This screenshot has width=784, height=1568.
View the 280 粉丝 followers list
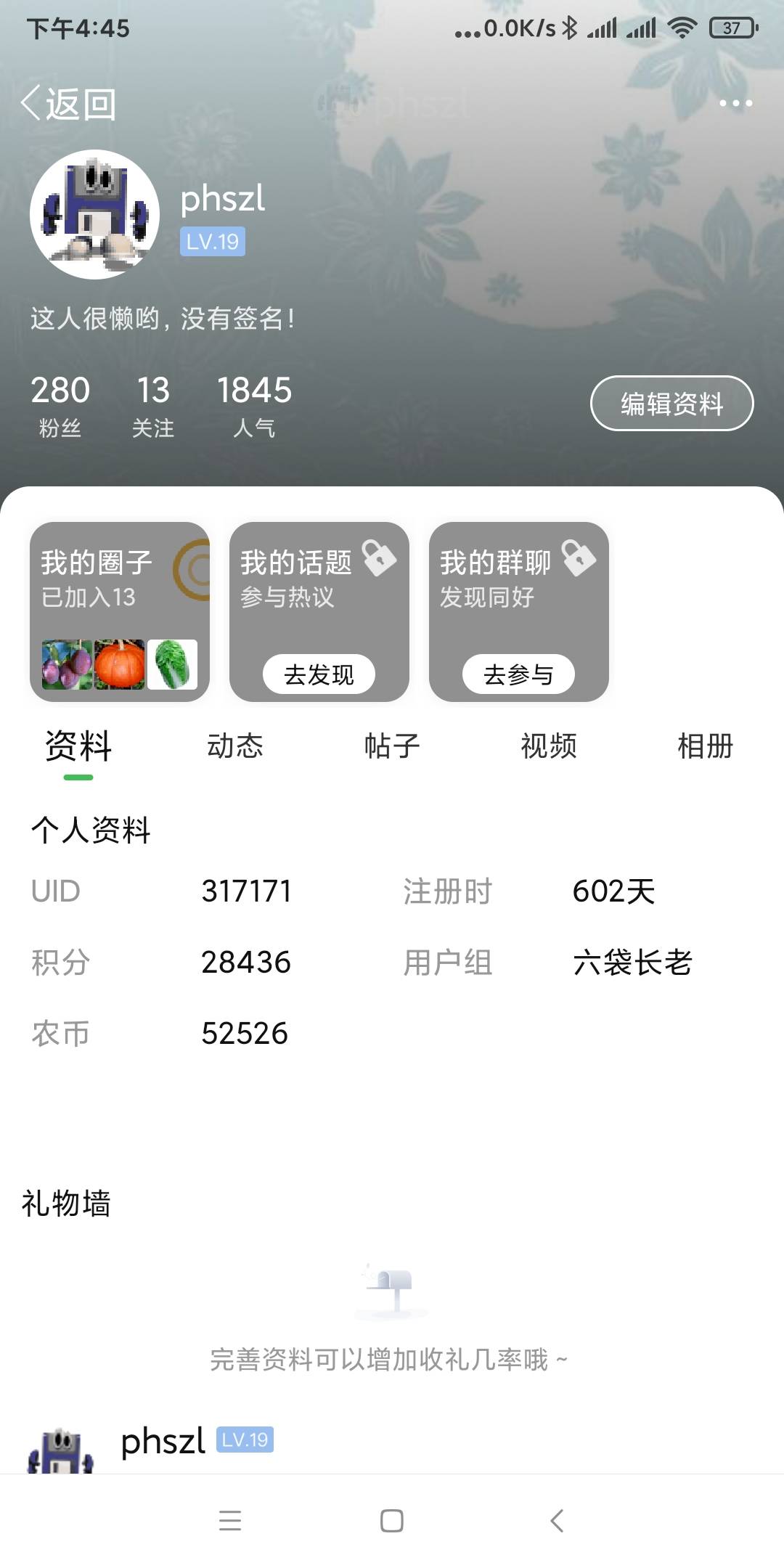click(60, 406)
